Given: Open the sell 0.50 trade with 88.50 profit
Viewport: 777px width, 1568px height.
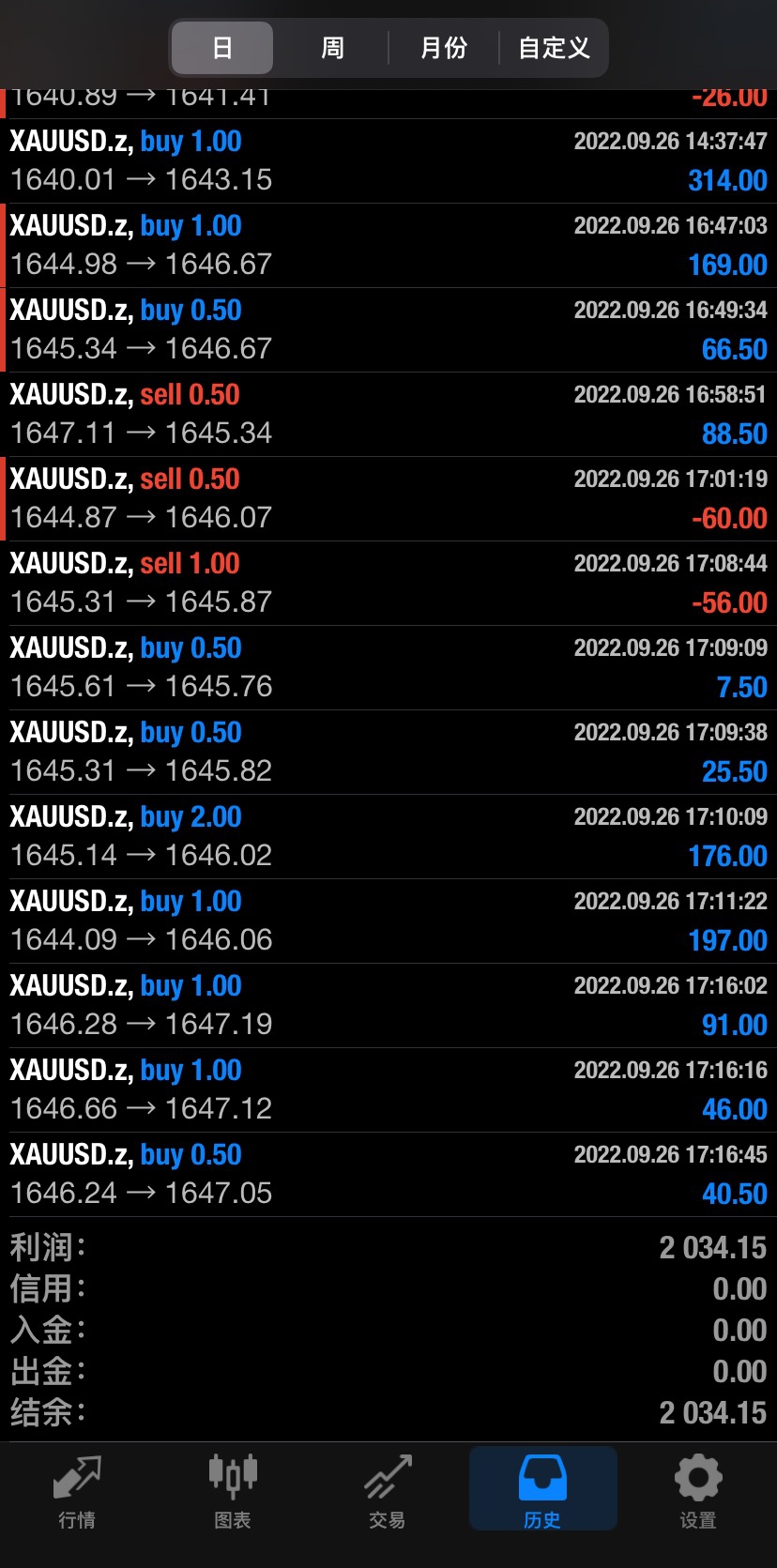Looking at the screenshot, I should 388,415.
